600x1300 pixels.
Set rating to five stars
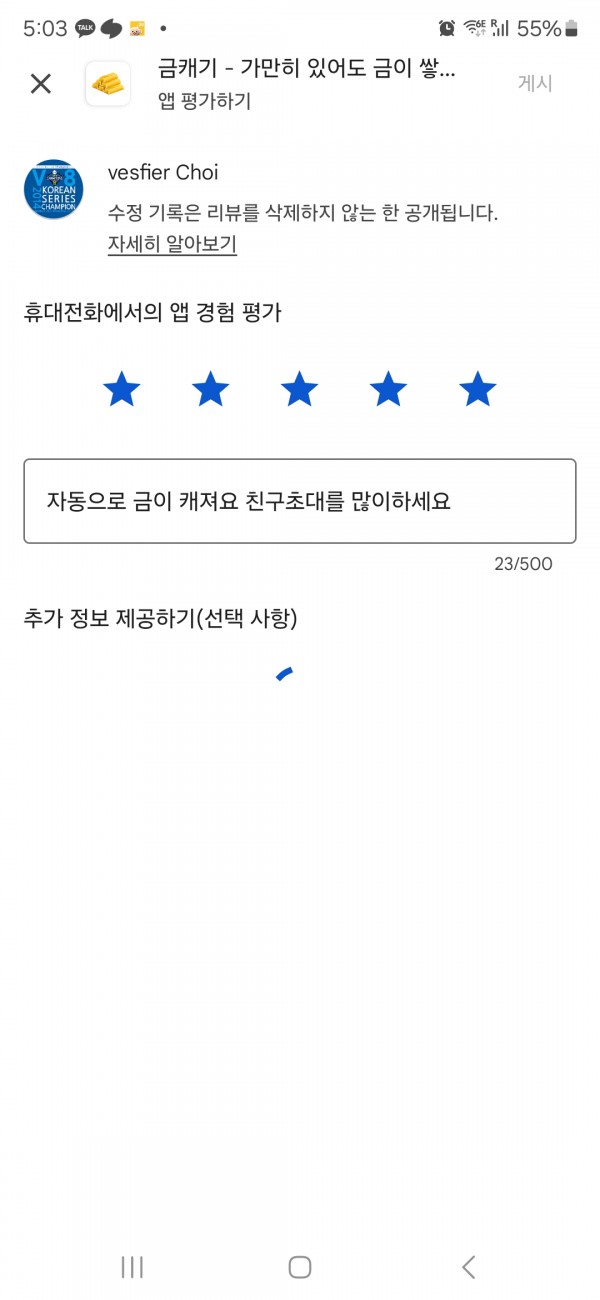pos(478,389)
